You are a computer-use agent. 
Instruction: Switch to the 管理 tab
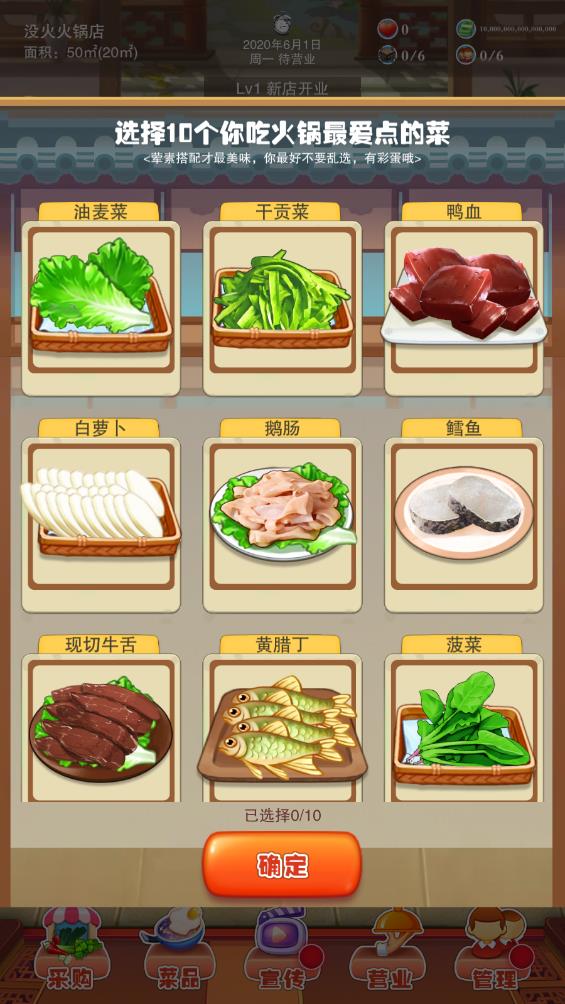click(493, 949)
